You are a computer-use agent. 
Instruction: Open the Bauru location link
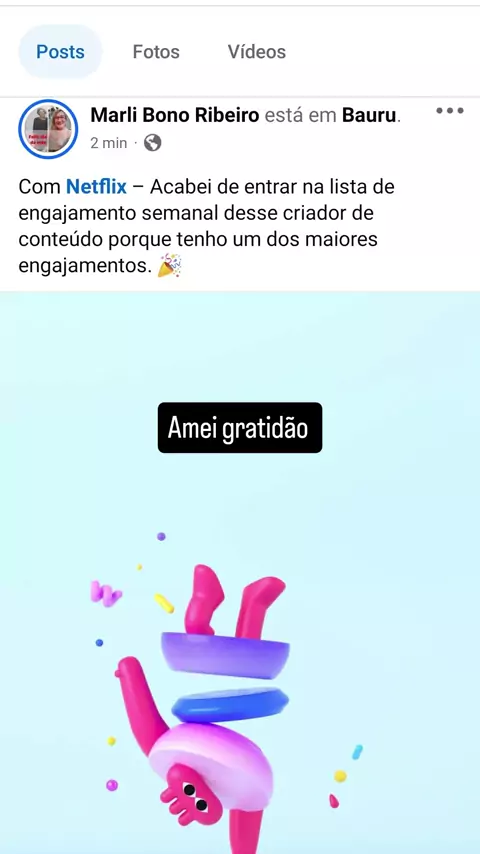point(369,115)
